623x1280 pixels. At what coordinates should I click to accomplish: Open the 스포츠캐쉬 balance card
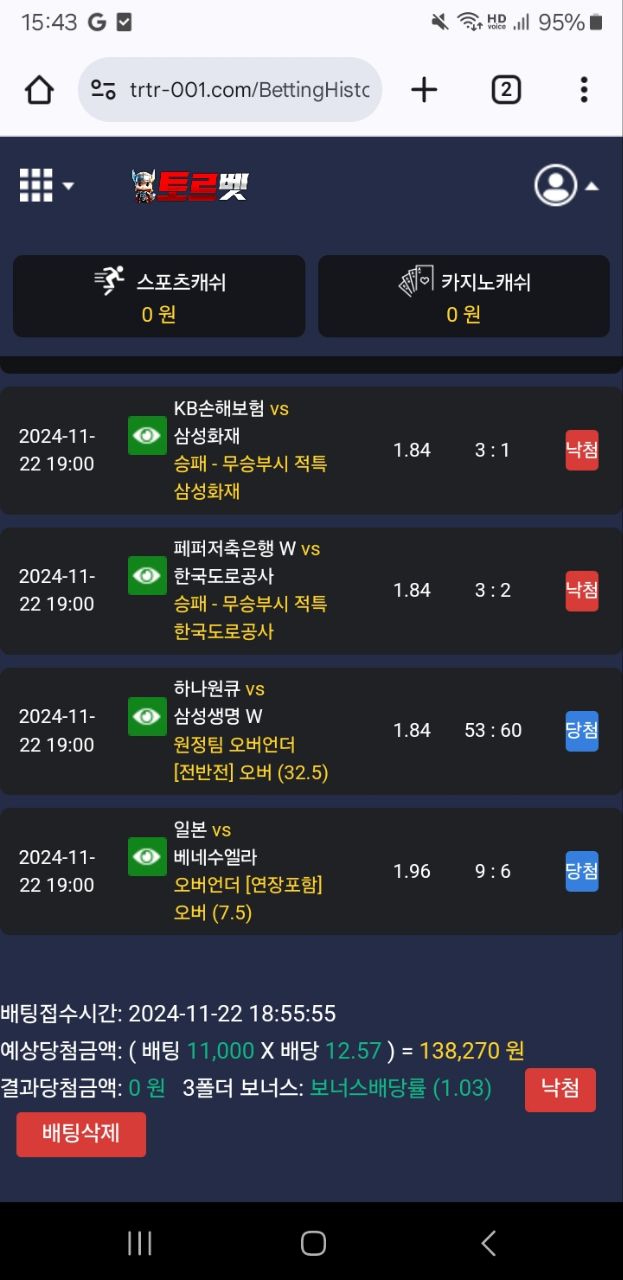(158, 297)
